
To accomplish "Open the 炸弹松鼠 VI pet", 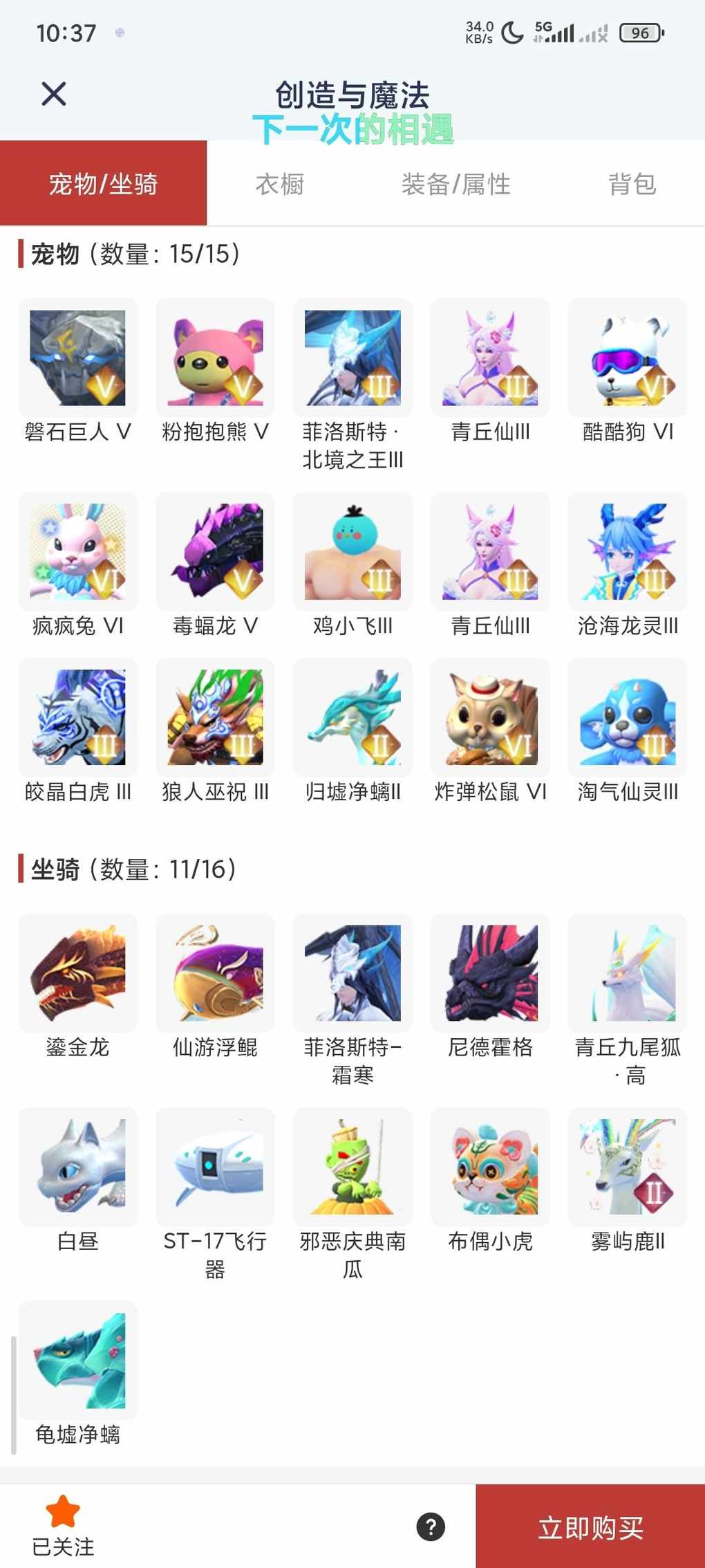I will tap(490, 717).
